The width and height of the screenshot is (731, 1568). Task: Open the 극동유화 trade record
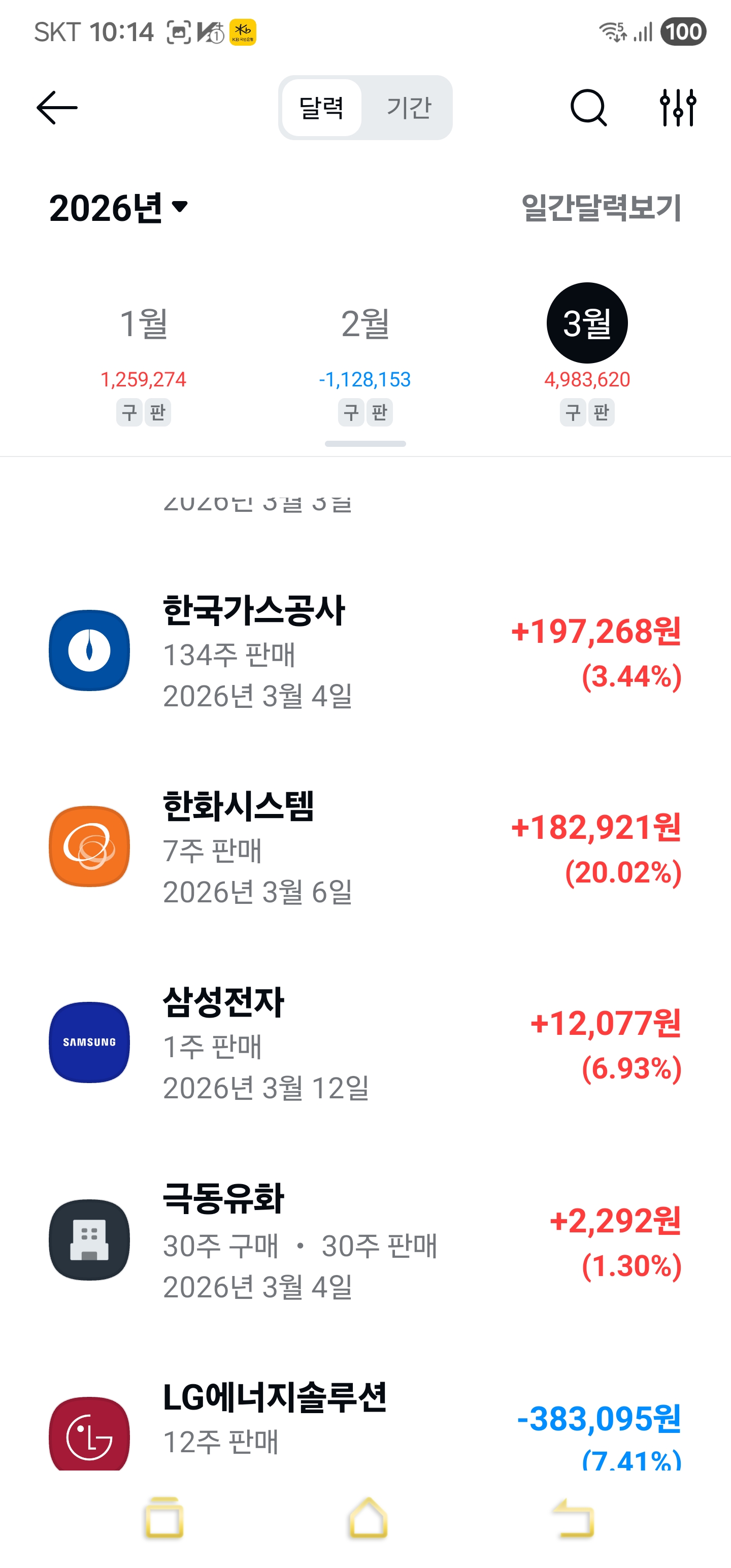[365, 1241]
